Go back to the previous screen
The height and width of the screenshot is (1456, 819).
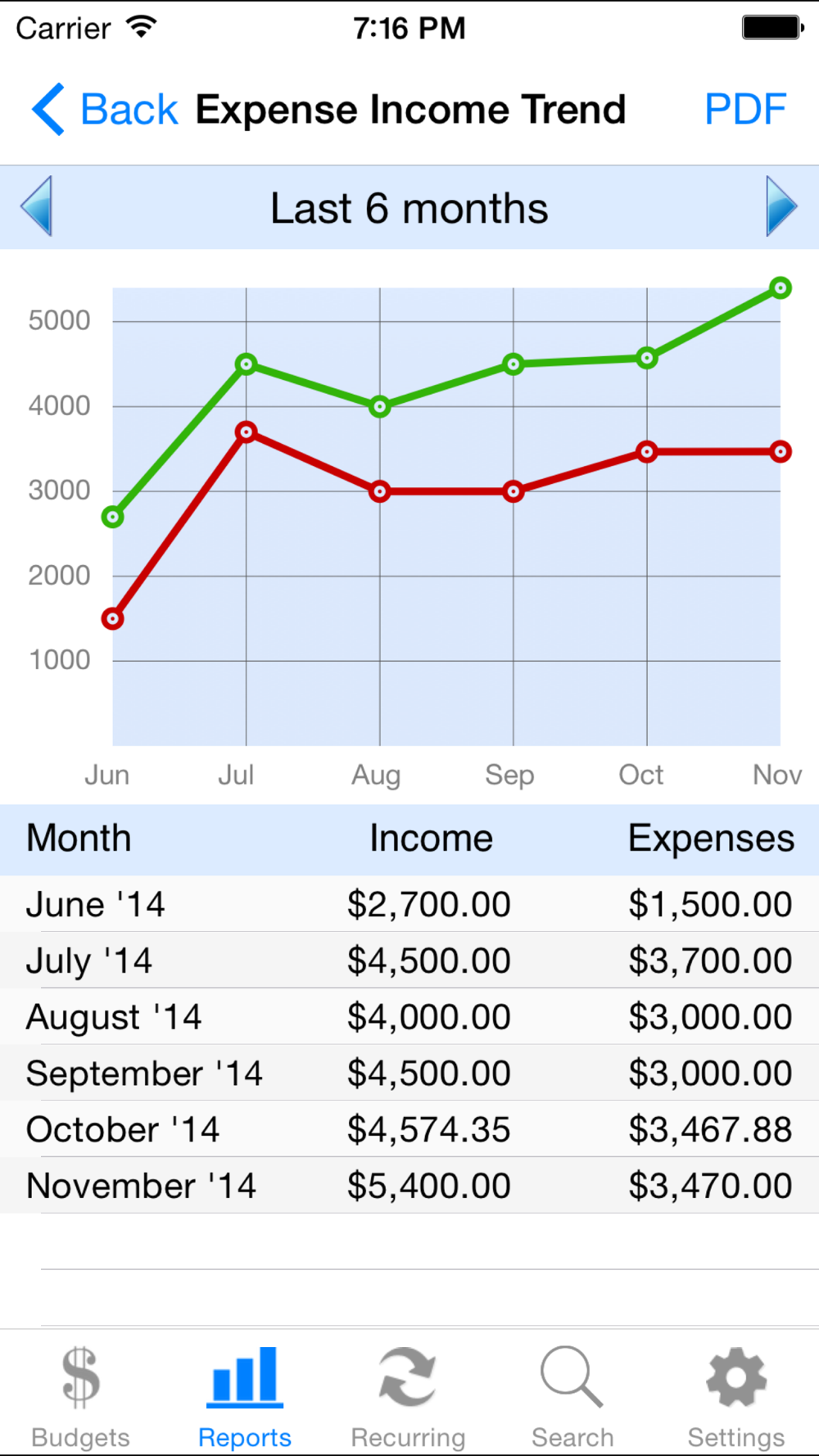click(105, 110)
